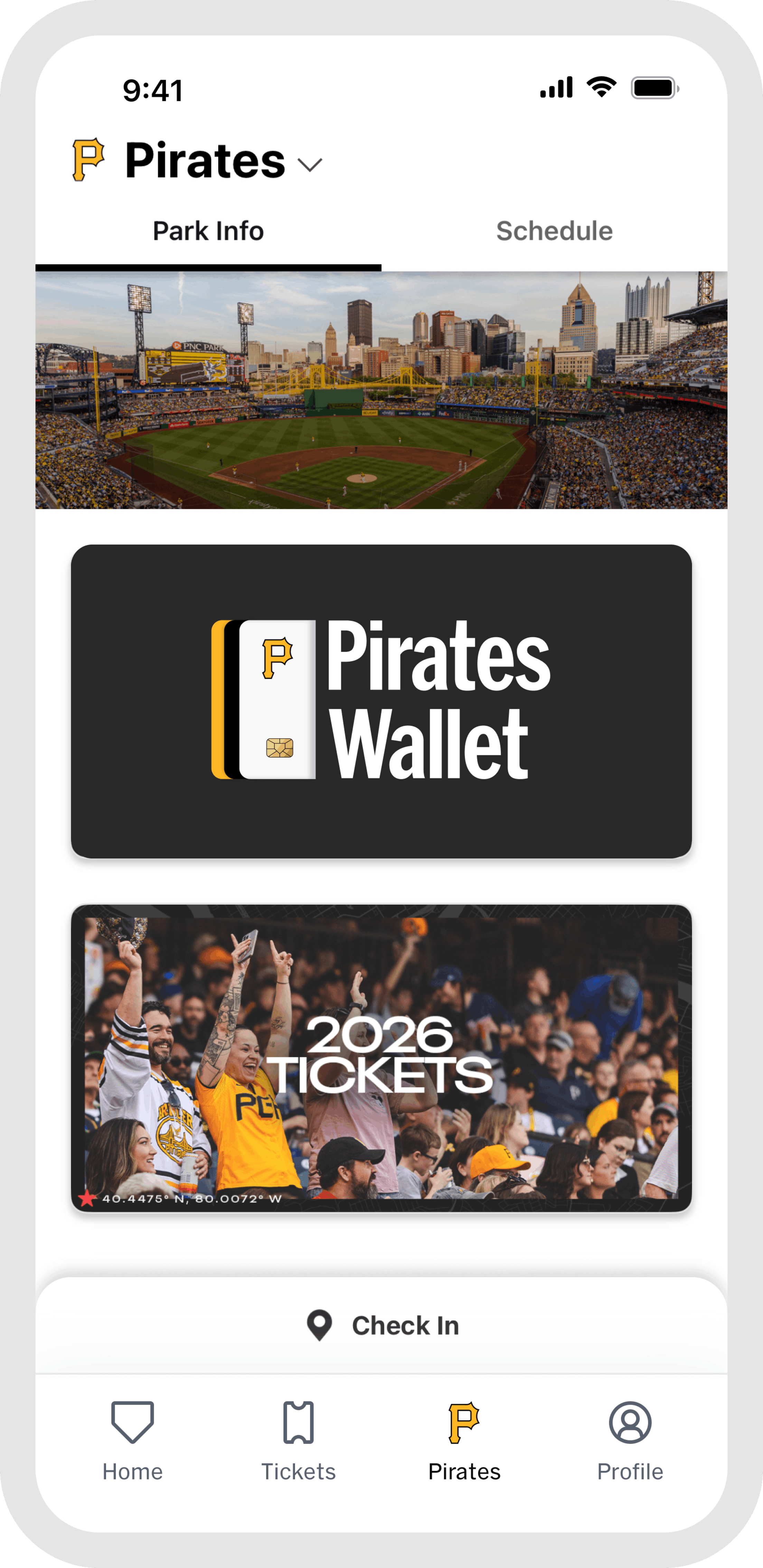Select the Pirates bottom tab
This screenshot has width=763, height=1568.
click(464, 1439)
